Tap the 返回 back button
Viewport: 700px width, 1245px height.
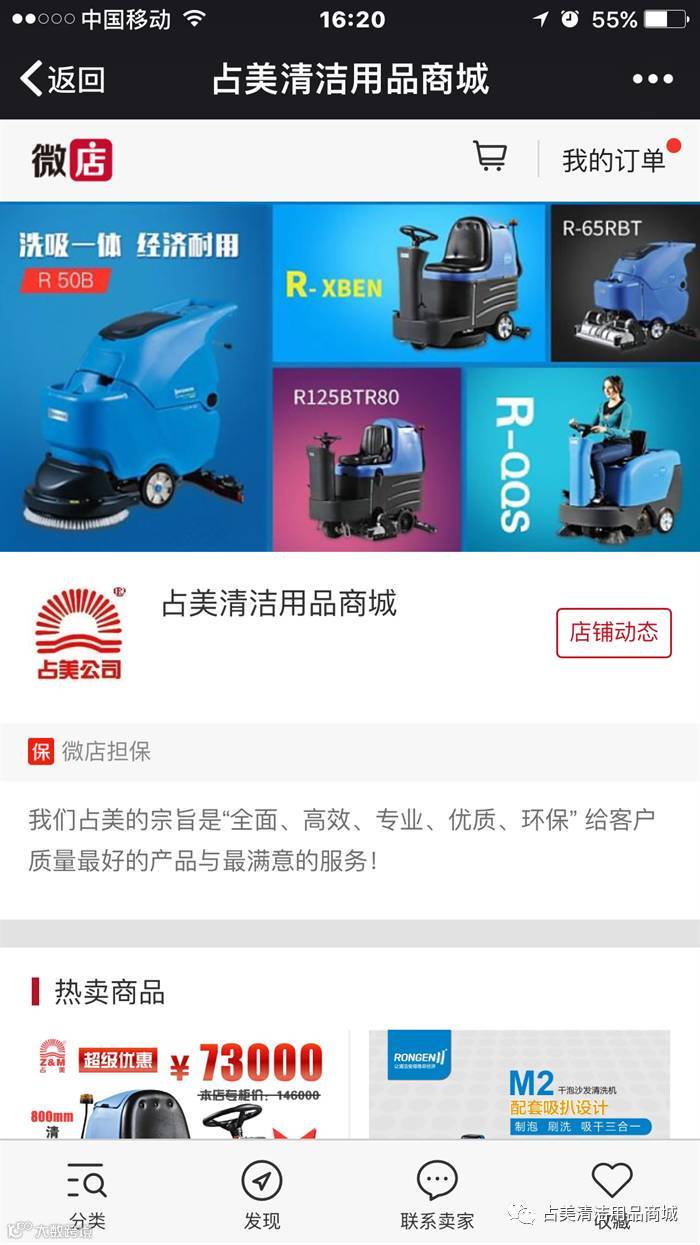coord(62,79)
